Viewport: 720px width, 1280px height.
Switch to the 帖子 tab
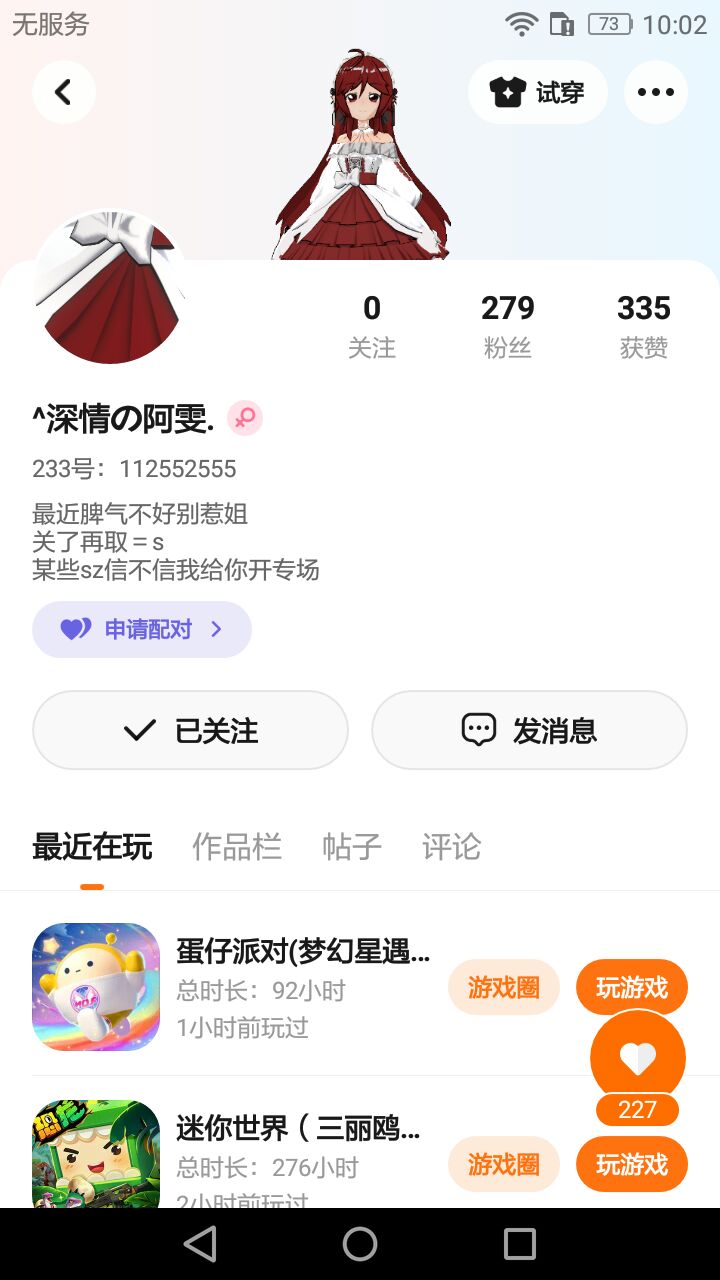click(x=352, y=847)
